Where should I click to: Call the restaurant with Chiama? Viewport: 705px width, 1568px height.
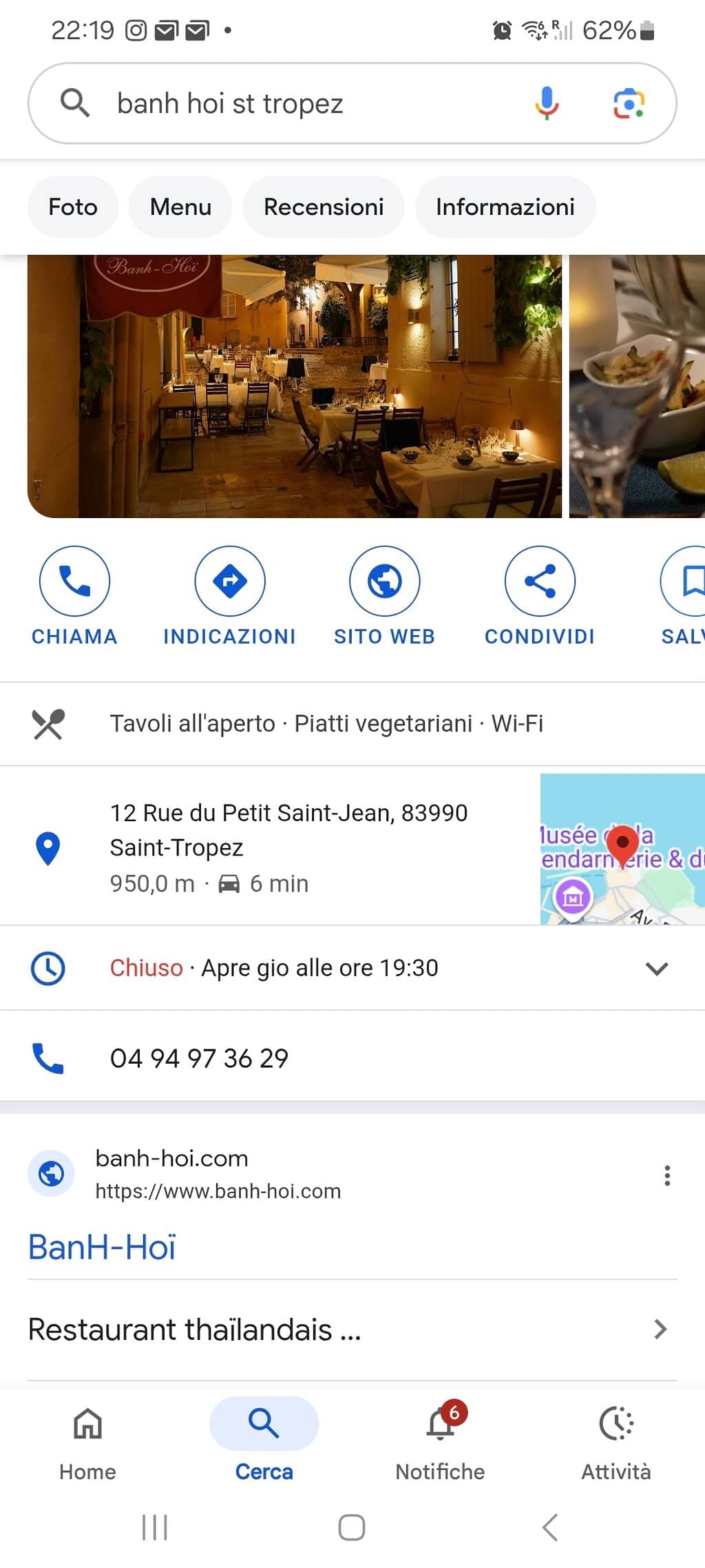pos(74,581)
